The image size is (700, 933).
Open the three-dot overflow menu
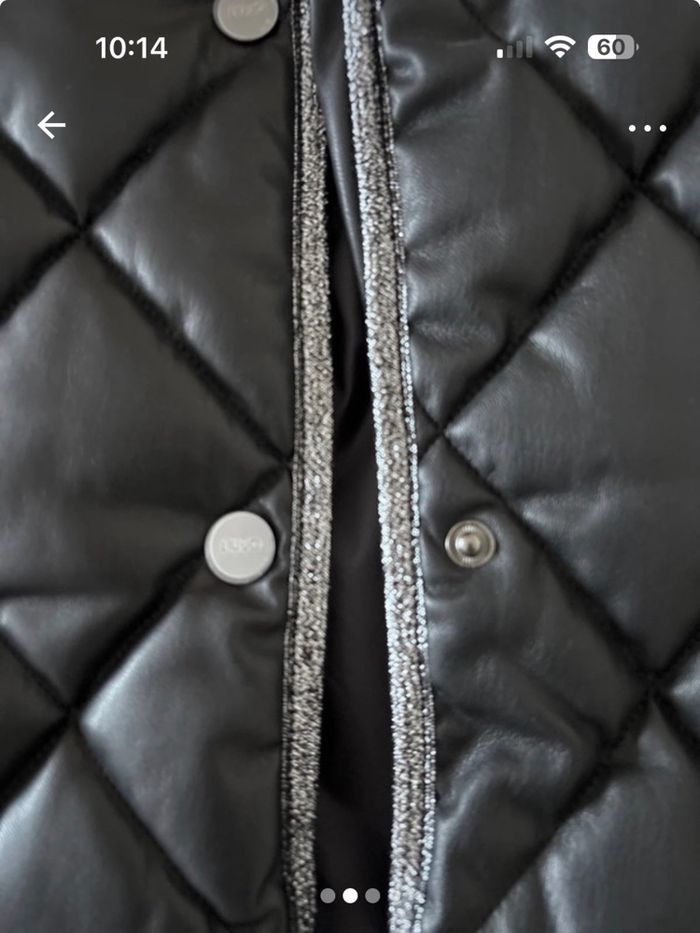647,128
